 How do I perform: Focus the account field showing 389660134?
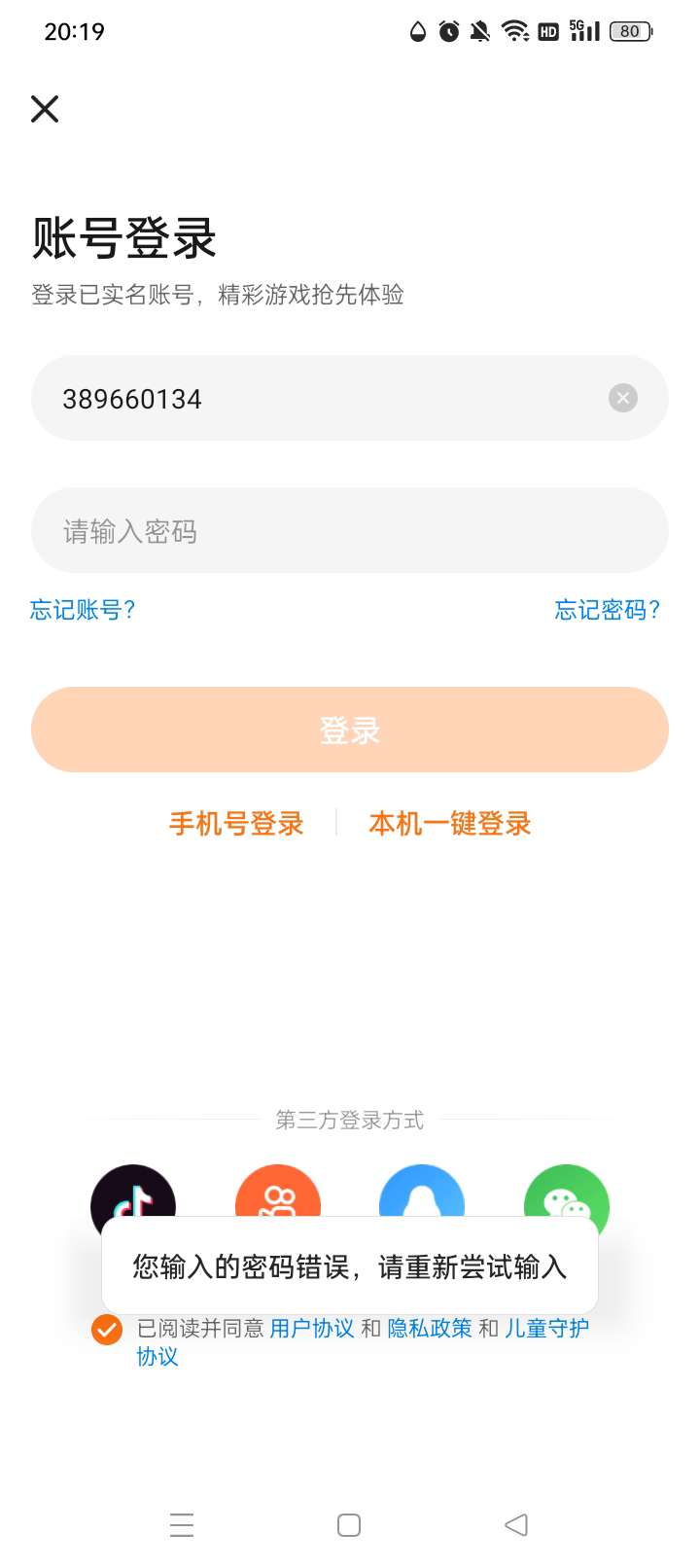[321, 398]
